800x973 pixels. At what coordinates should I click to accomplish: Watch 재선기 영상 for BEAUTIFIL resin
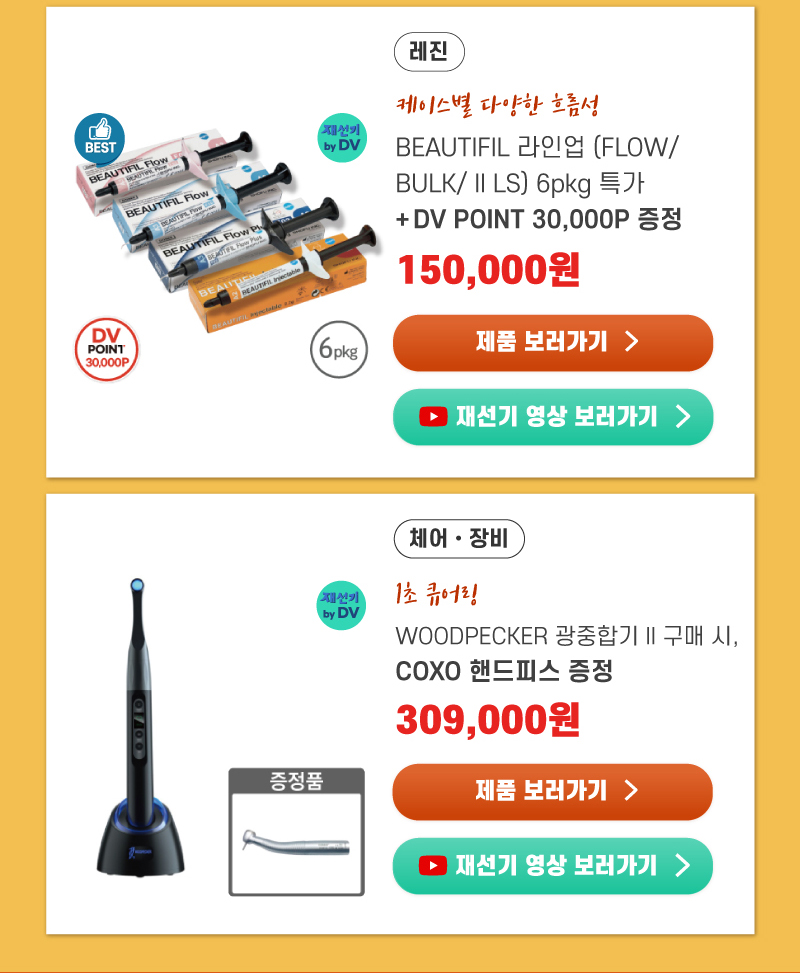(552, 417)
